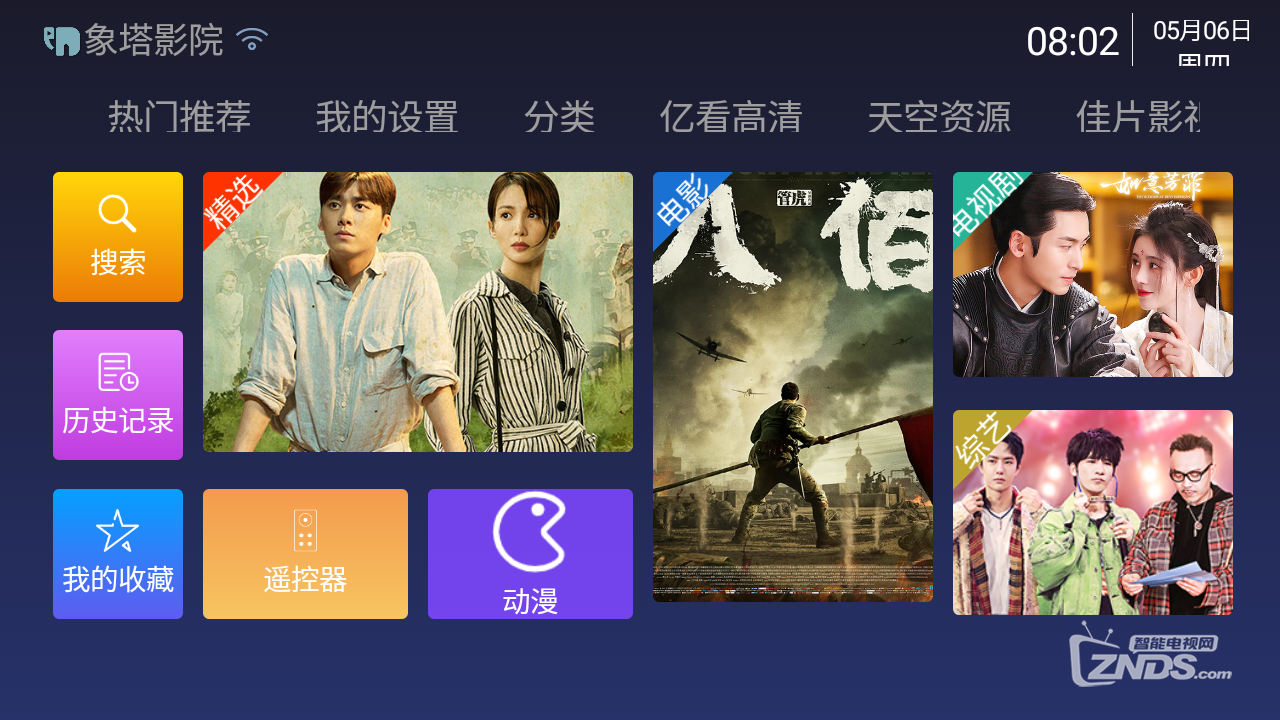
Task: Go to the 天空资源 tab
Action: coord(938,117)
